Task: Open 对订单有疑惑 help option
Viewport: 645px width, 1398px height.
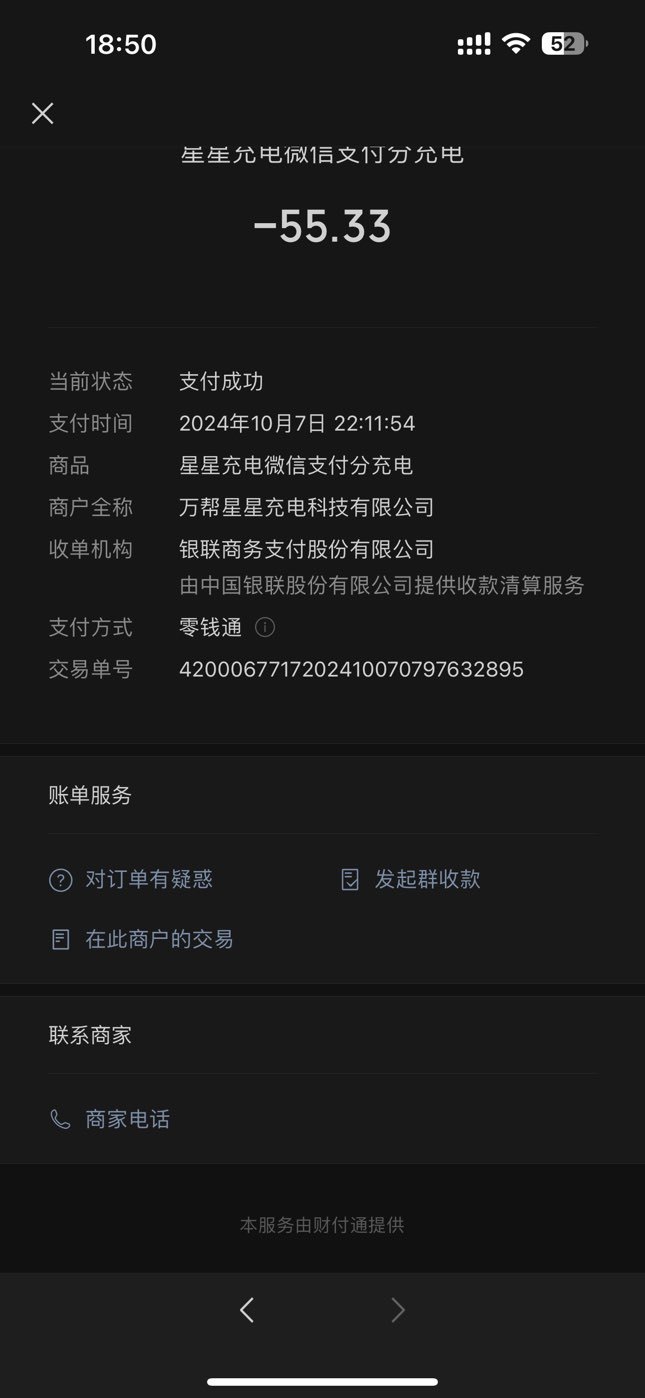Action: (131, 880)
